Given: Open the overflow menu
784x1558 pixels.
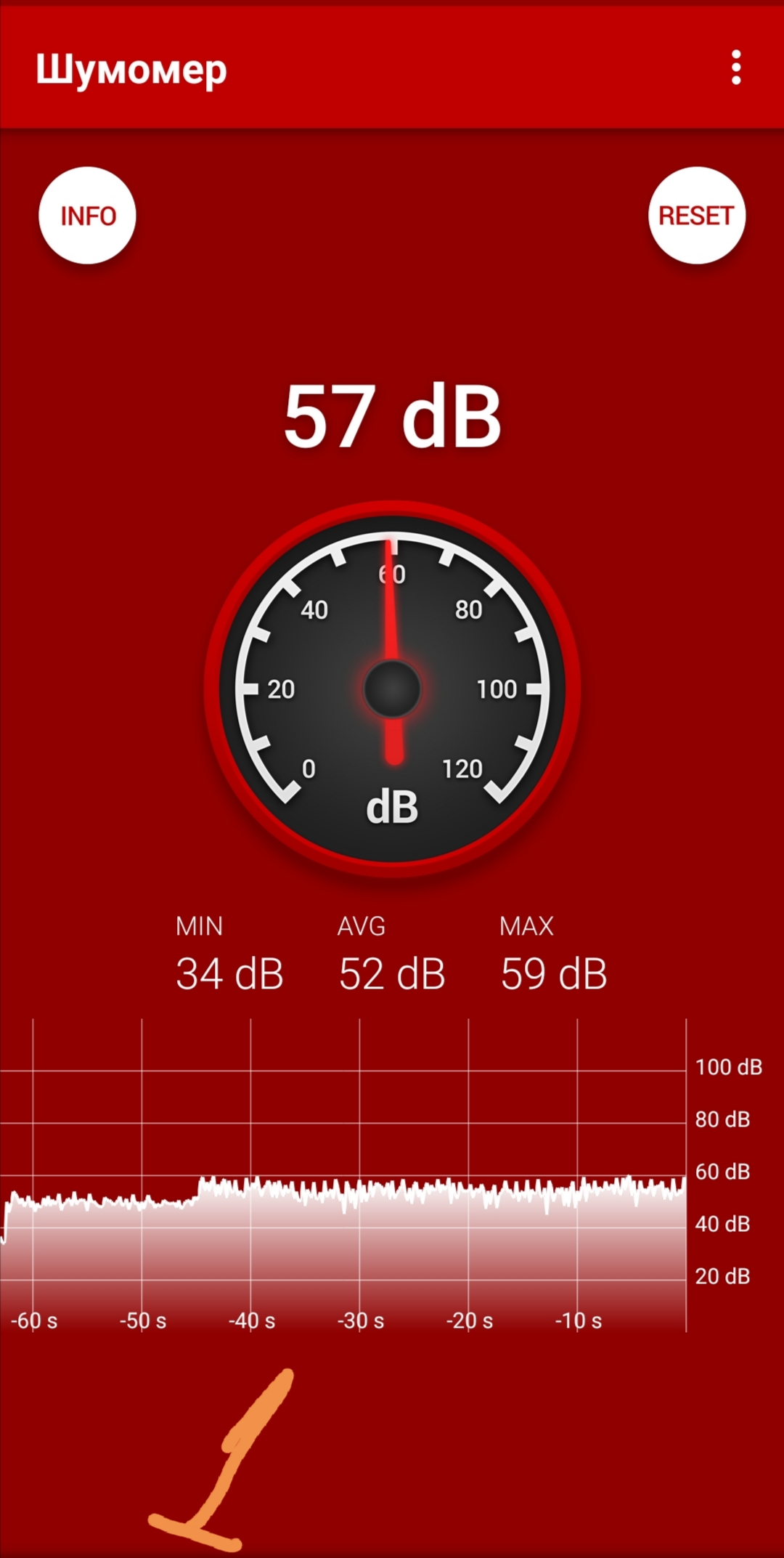Looking at the screenshot, I should 736,68.
